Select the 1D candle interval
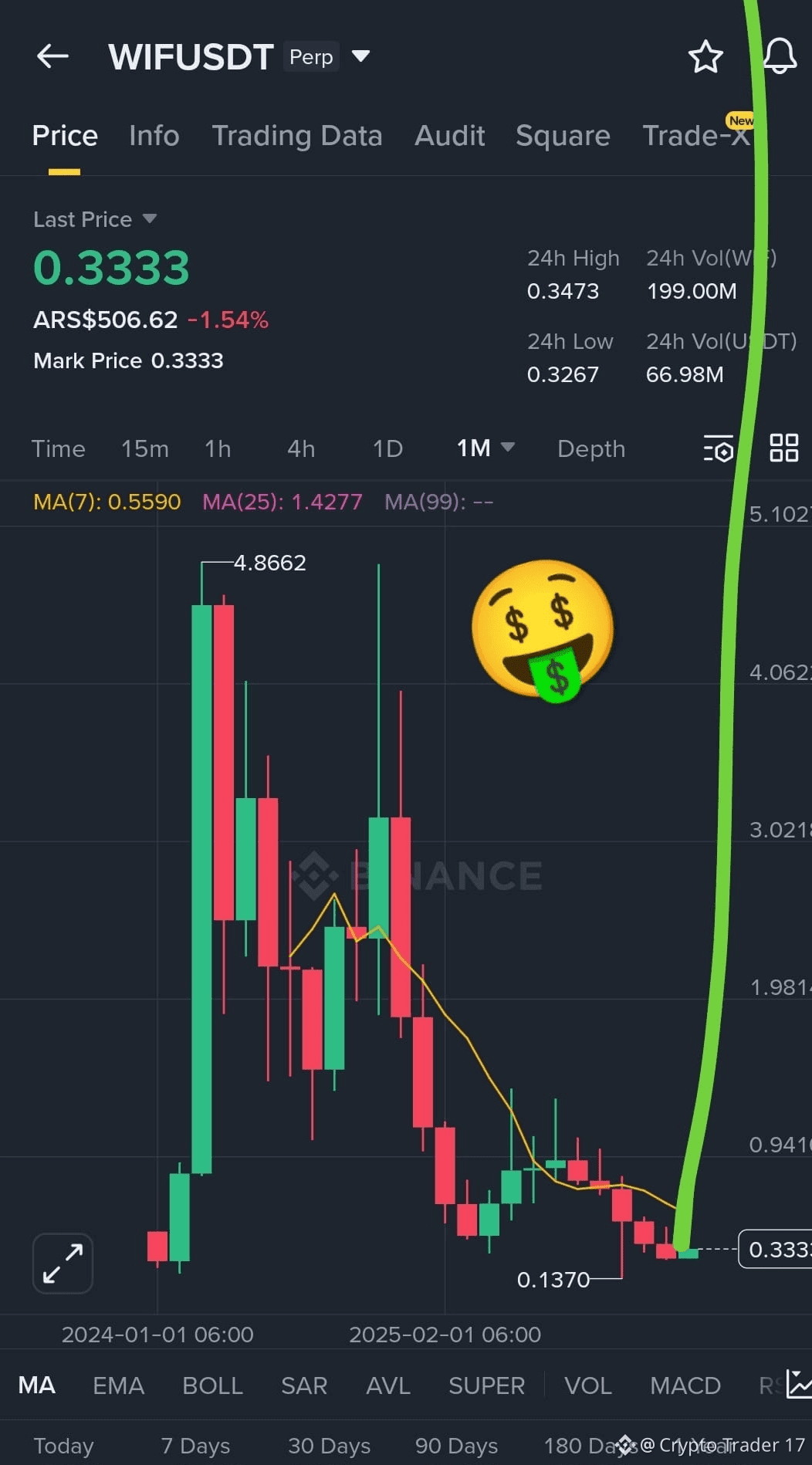Image resolution: width=812 pixels, height=1465 pixels. pyautogui.click(x=387, y=448)
